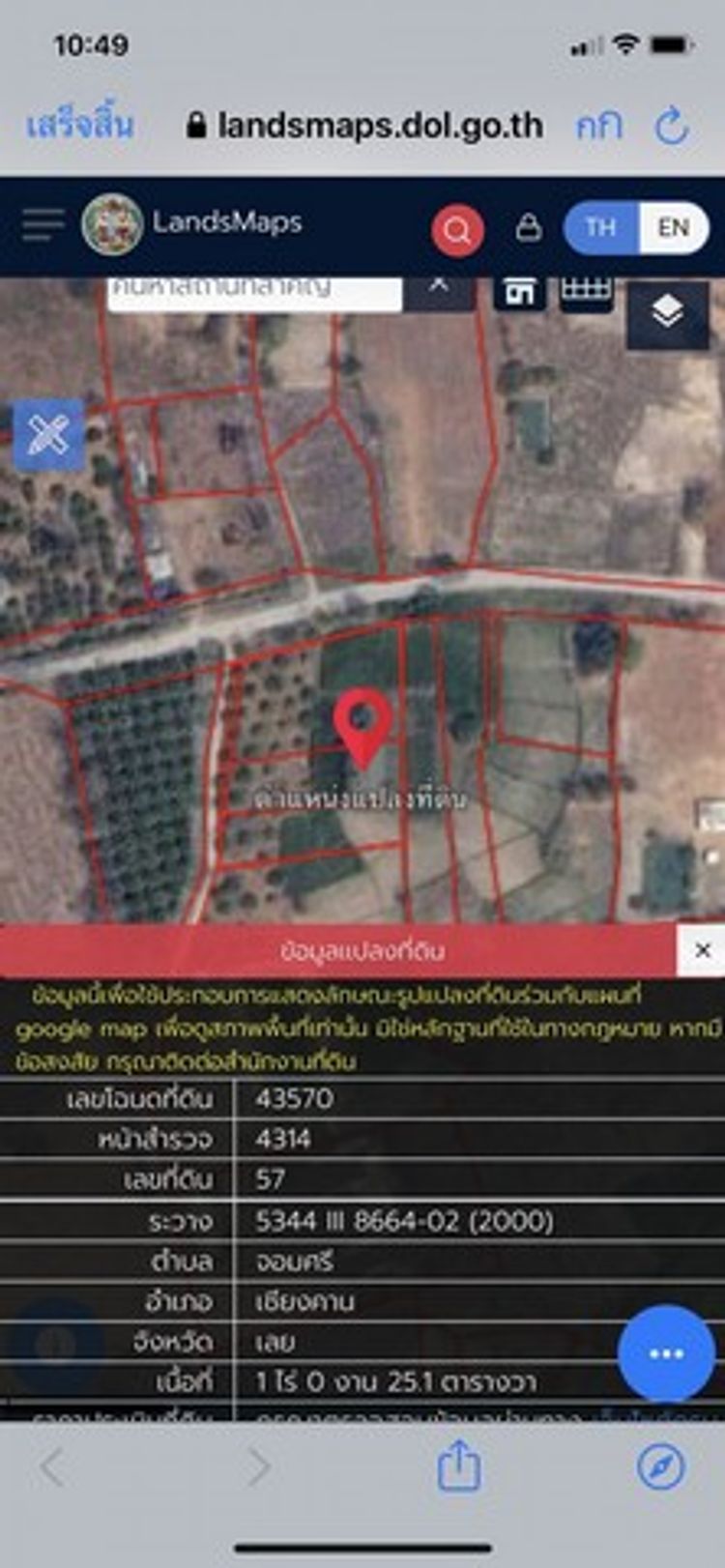
Task: Clear the place search field
Action: click(x=439, y=285)
